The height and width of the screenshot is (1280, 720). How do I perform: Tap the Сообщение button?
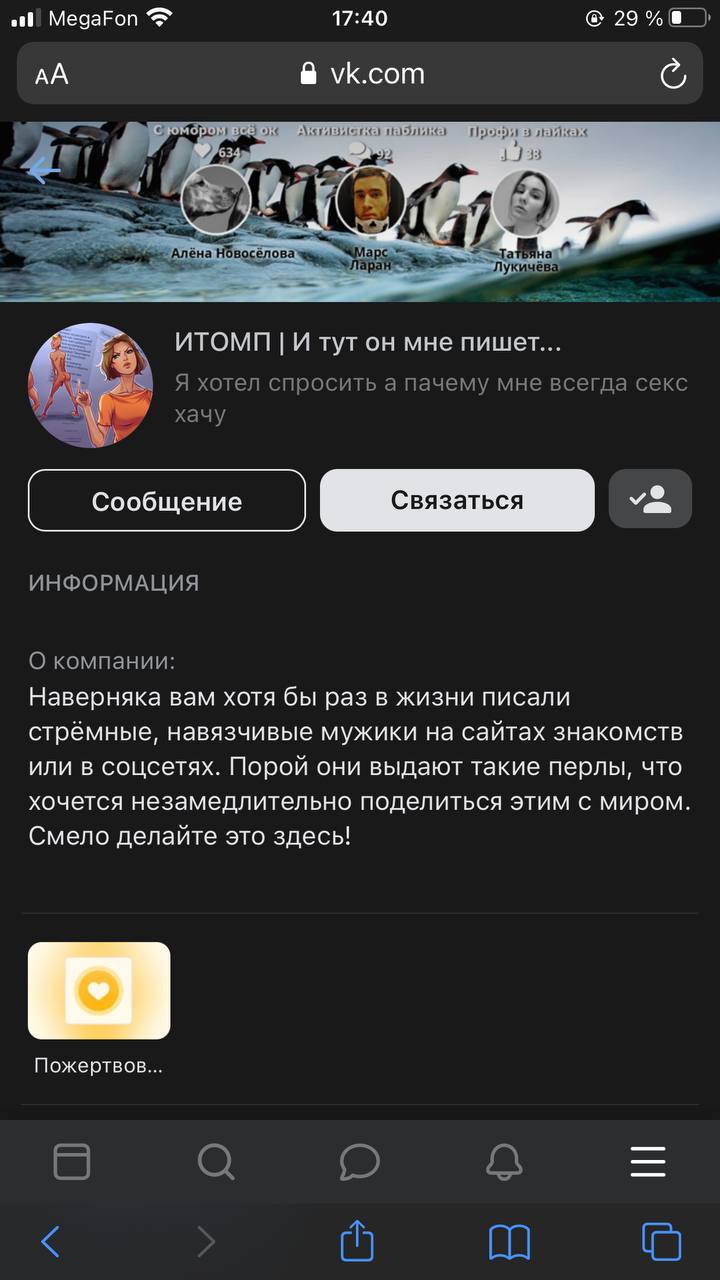[x=167, y=500]
